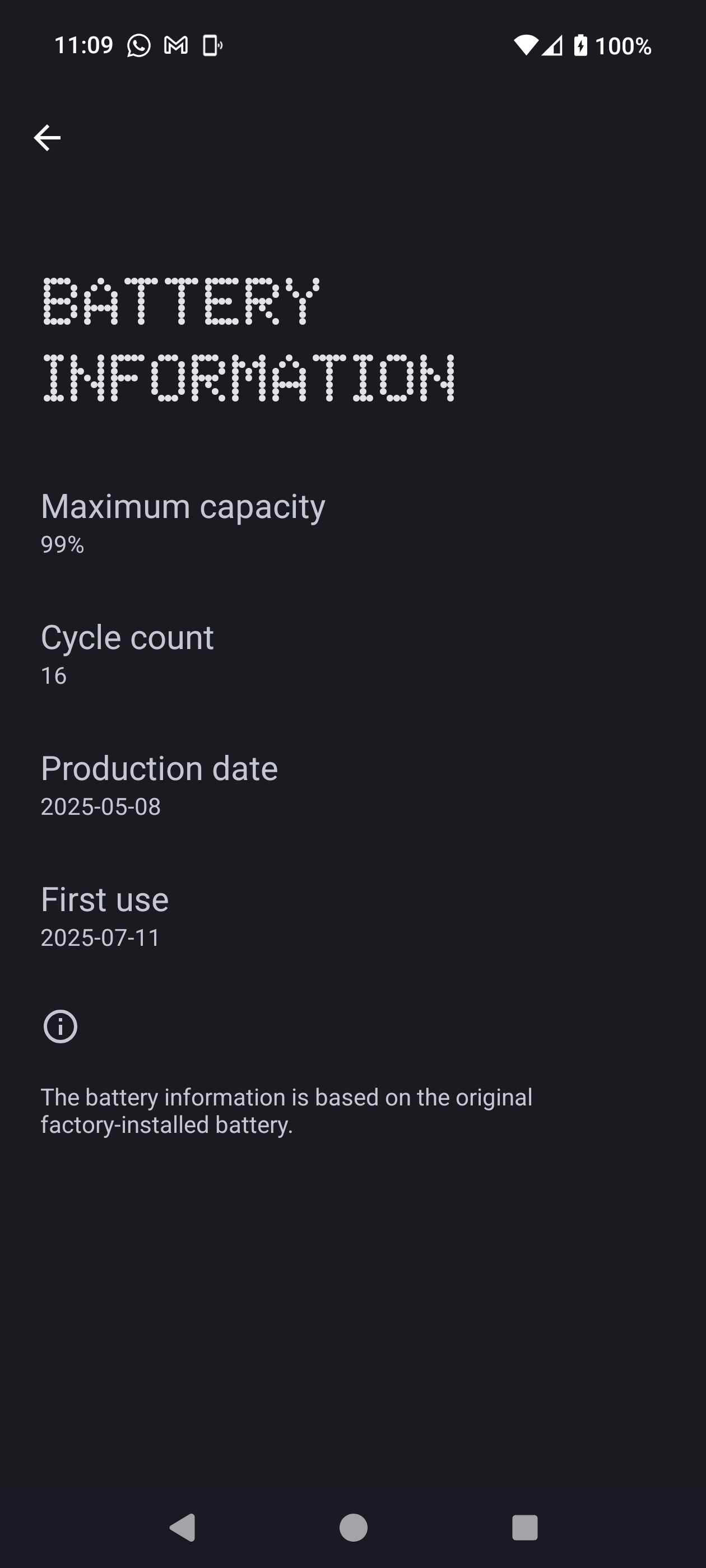Tap the system back button
The width and height of the screenshot is (706, 1568).
click(182, 1527)
